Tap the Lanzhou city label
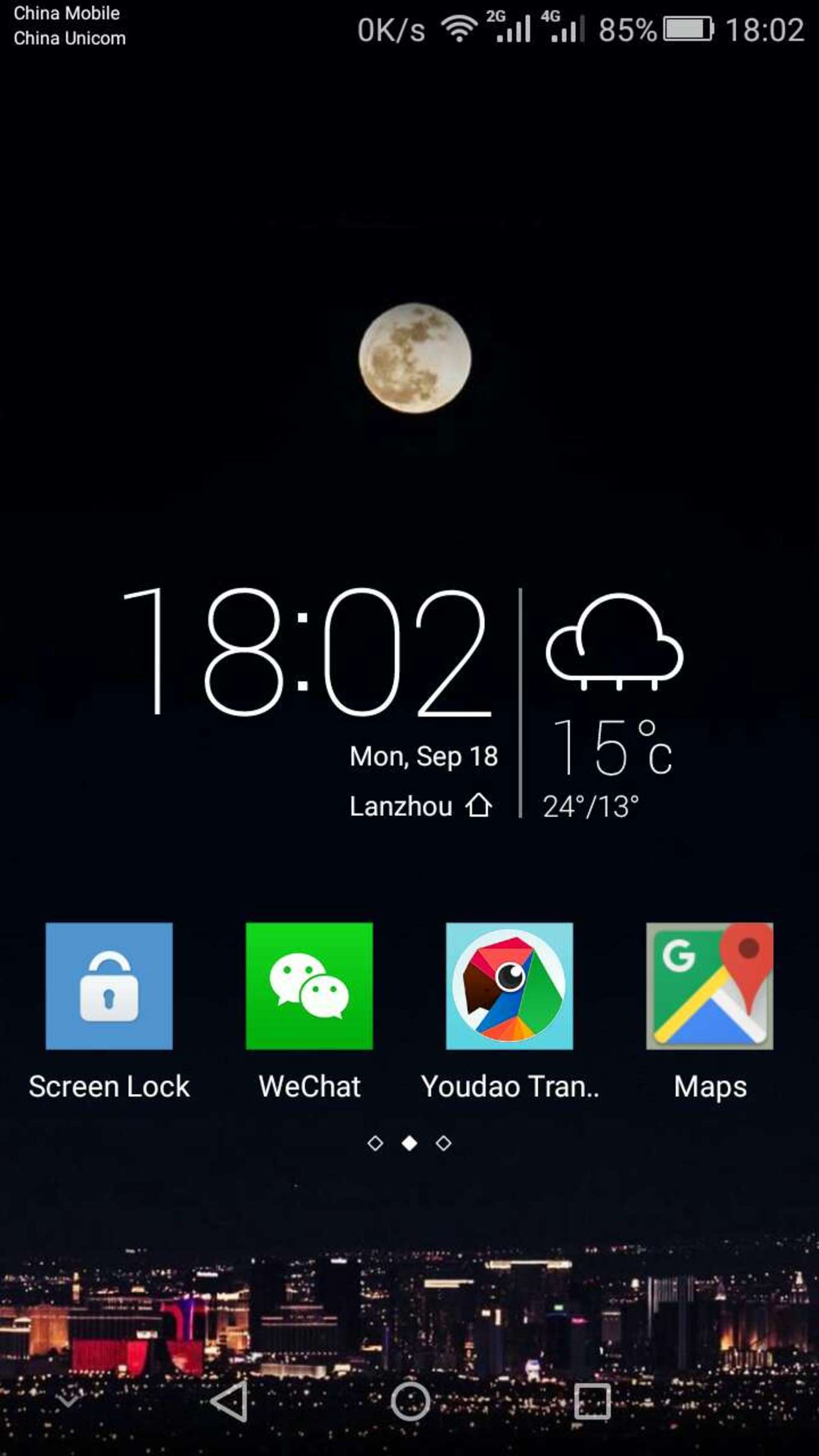 401,806
